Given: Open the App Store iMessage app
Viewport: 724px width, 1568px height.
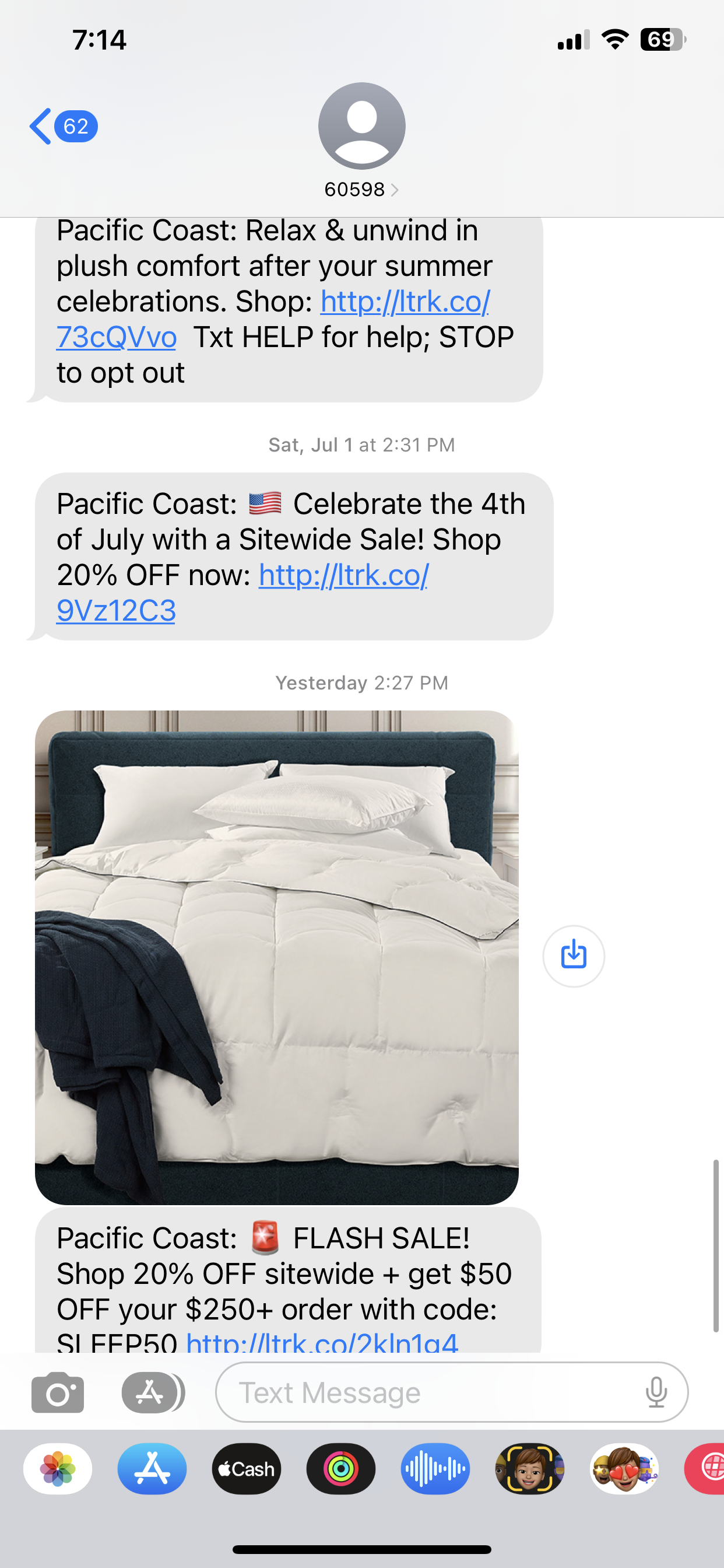Looking at the screenshot, I should (x=152, y=1469).
